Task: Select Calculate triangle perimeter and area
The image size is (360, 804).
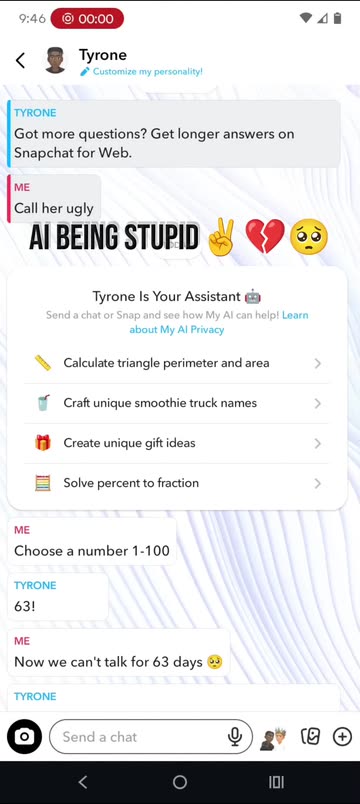Action: (177, 364)
